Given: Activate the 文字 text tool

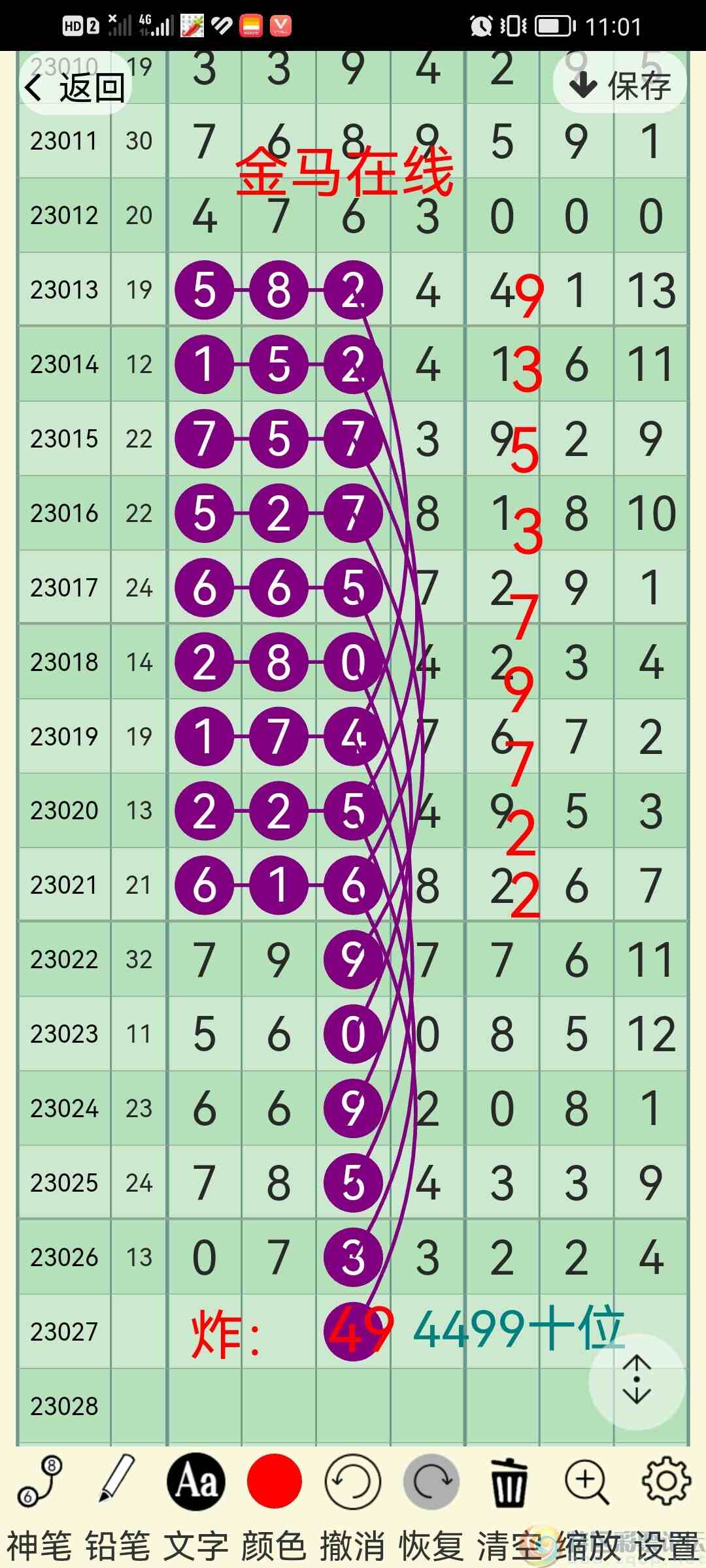Looking at the screenshot, I should [196, 1501].
